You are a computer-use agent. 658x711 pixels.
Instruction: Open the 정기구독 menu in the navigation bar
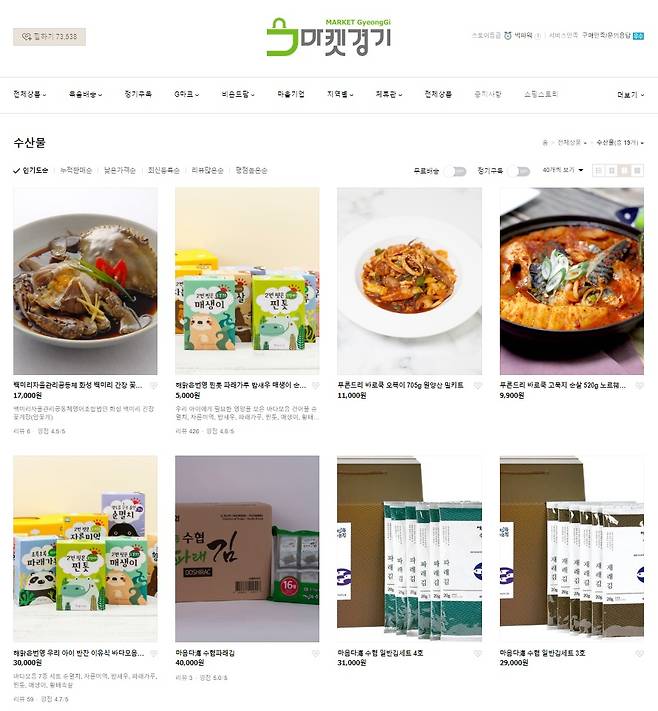pyautogui.click(x=138, y=94)
